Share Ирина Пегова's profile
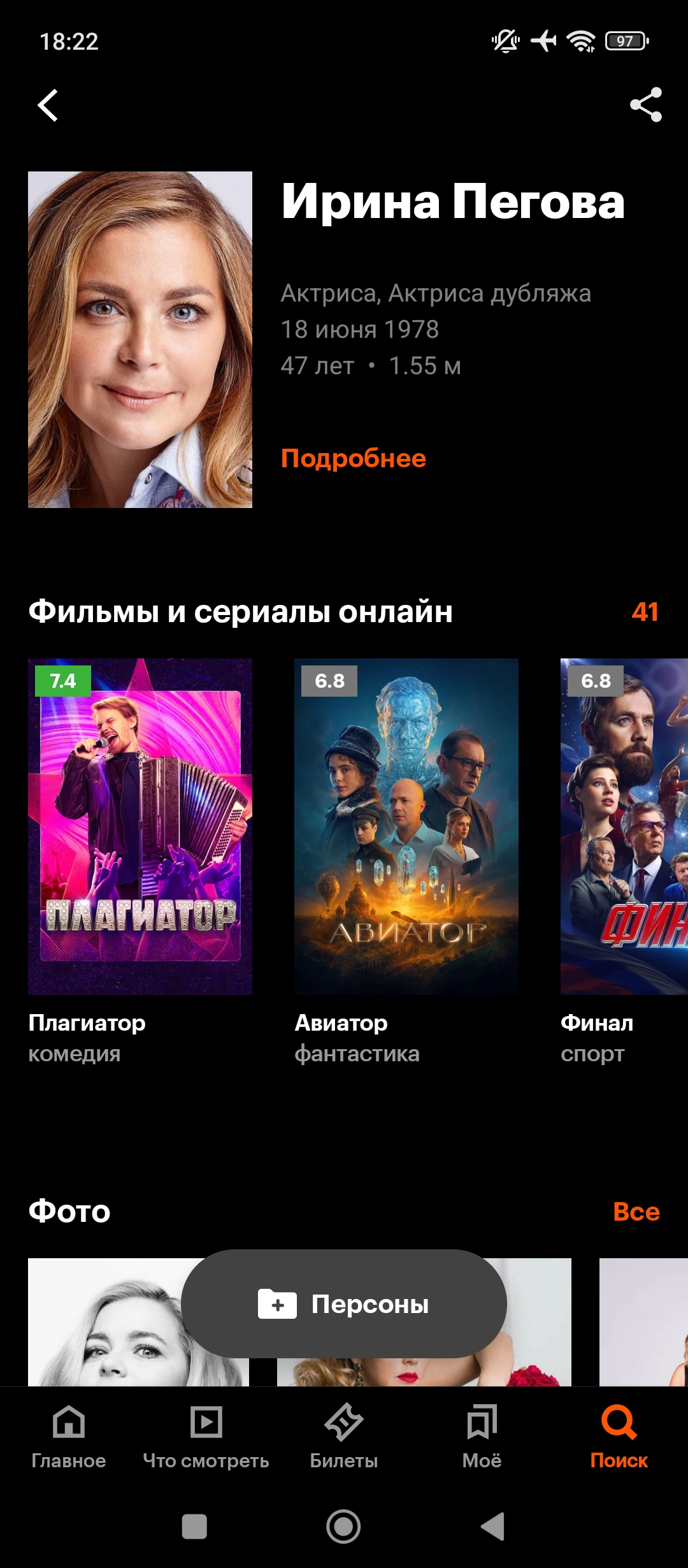The height and width of the screenshot is (1568, 688). (645, 105)
